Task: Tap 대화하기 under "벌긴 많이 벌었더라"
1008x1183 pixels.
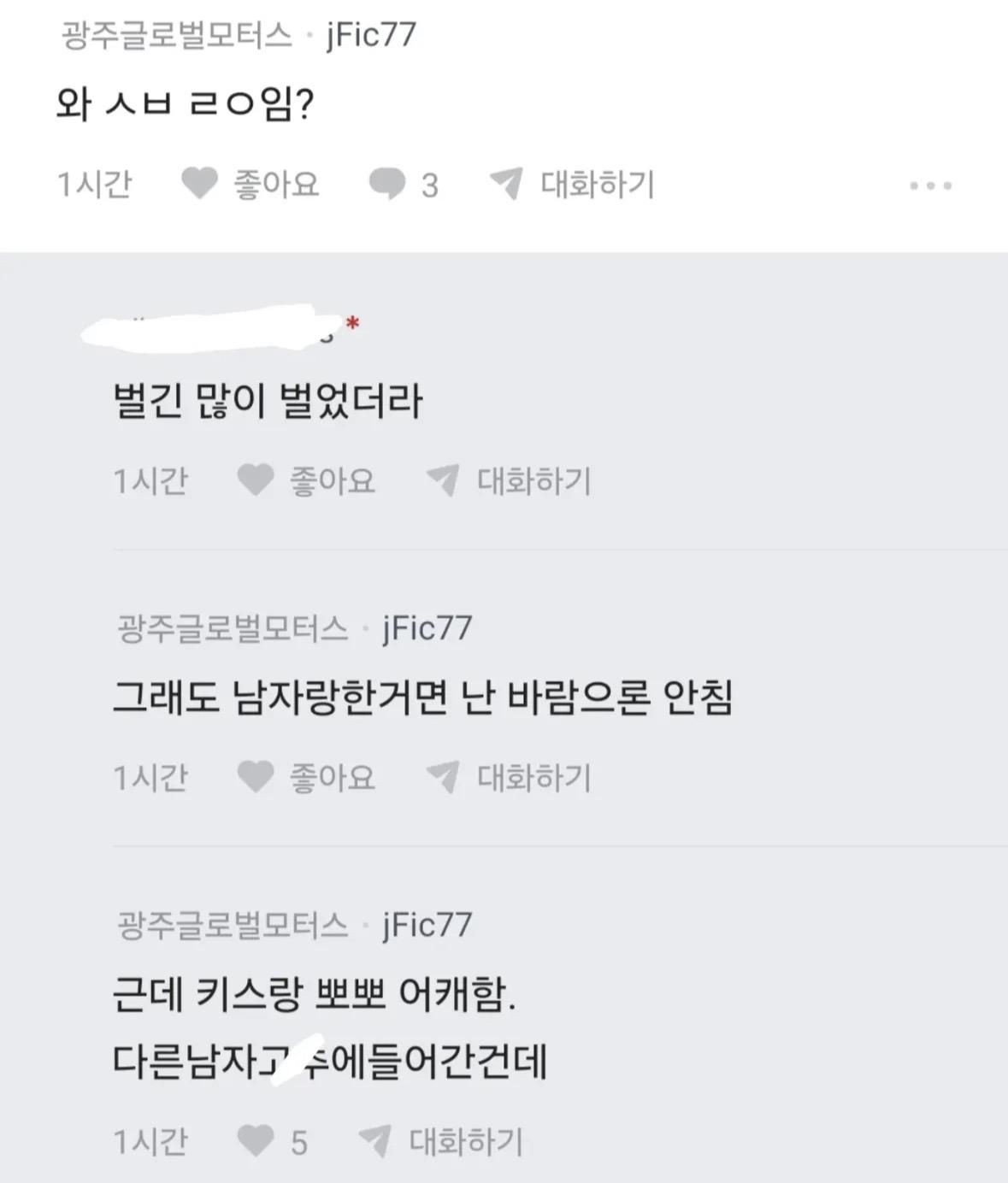Action: click(509, 480)
